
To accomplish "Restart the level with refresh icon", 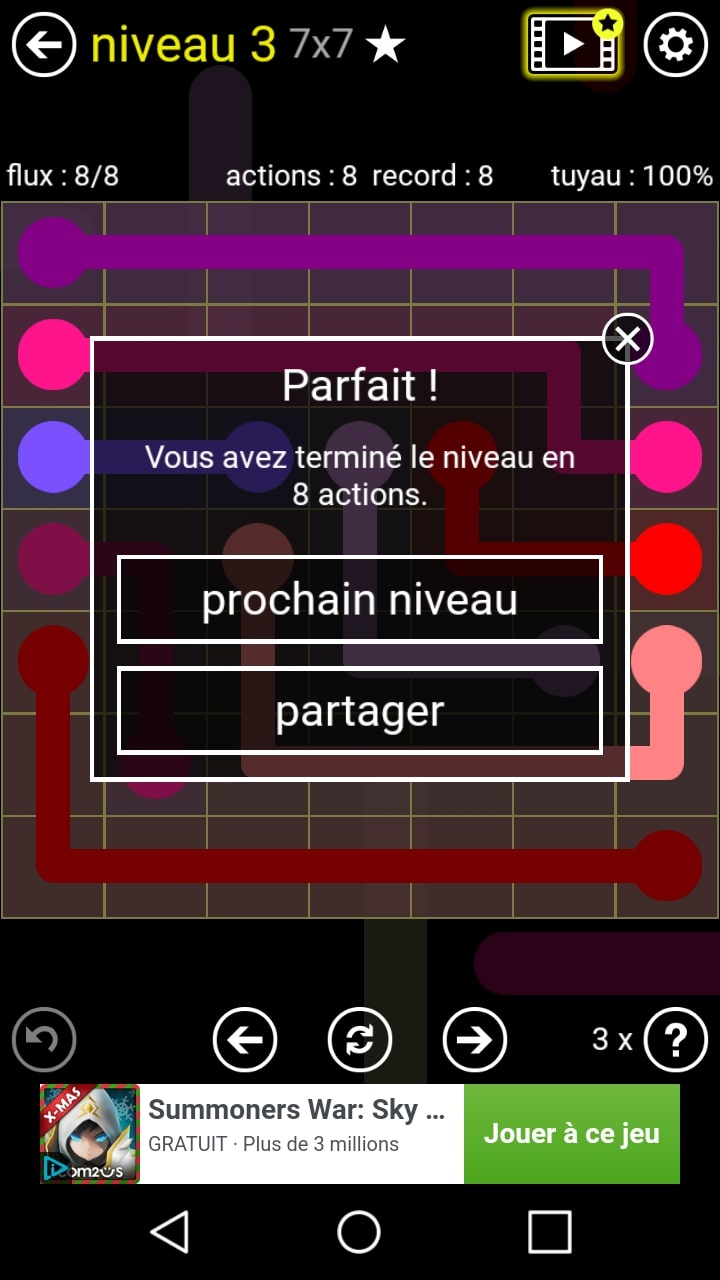I will (360, 1040).
